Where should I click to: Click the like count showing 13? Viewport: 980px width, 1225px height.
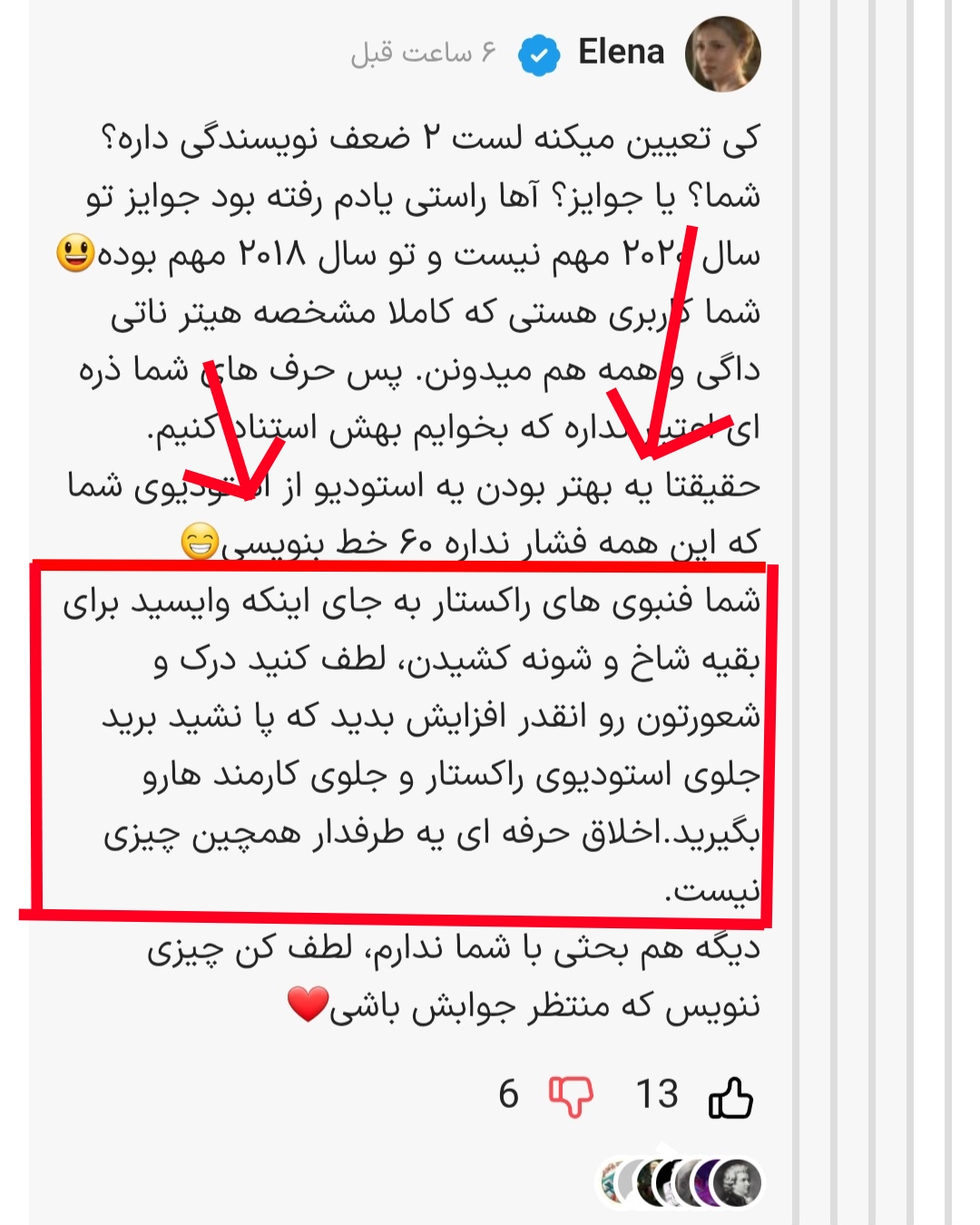tap(660, 1095)
